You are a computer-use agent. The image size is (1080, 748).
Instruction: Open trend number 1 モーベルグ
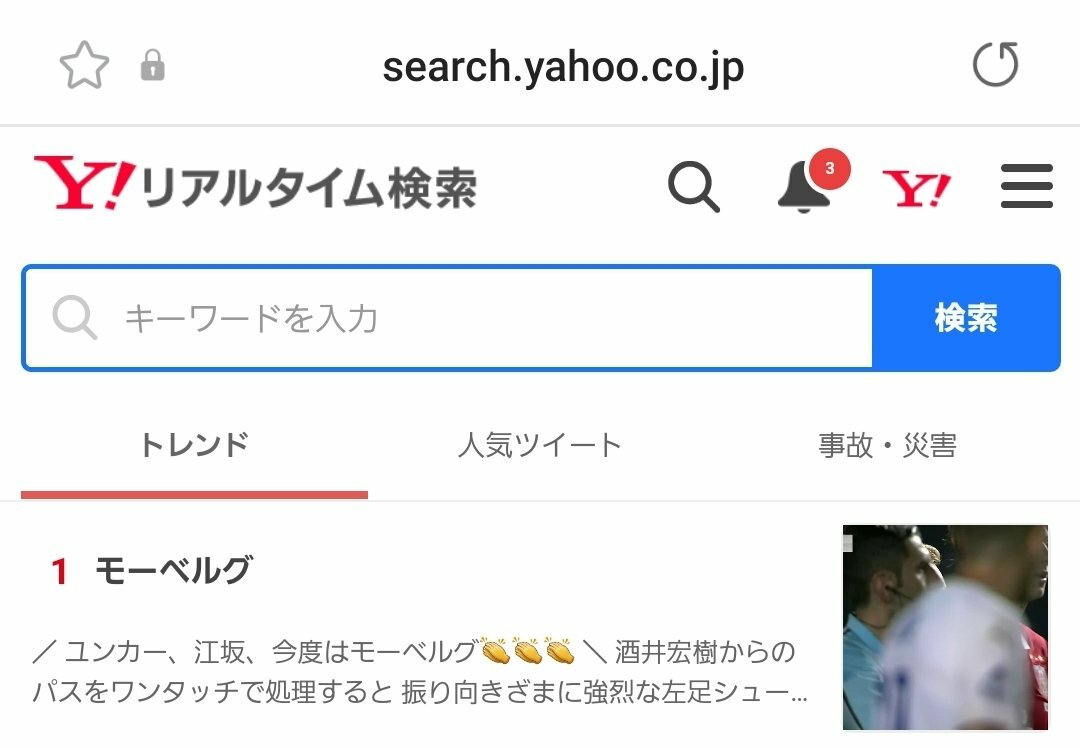tap(173, 571)
